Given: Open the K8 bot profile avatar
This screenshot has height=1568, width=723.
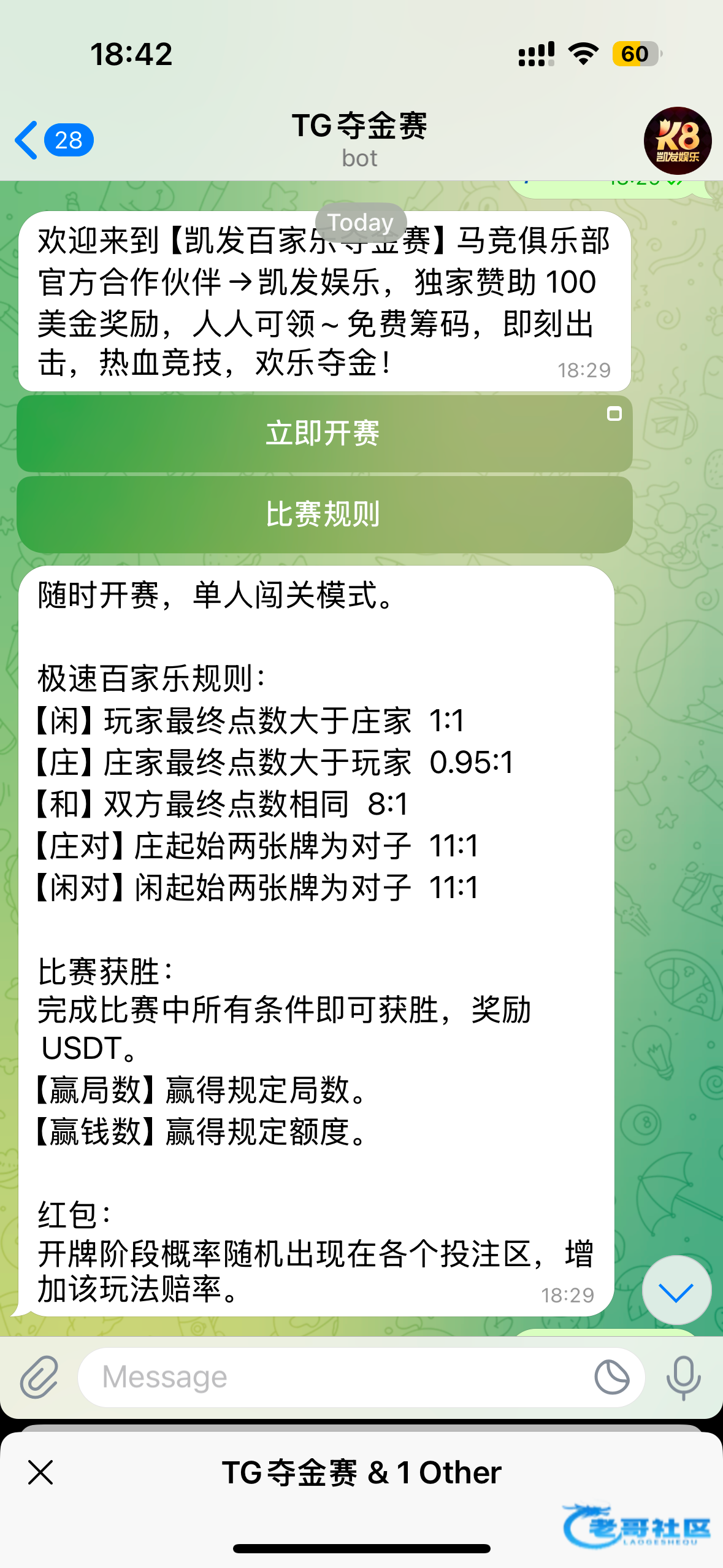Looking at the screenshot, I should click(x=677, y=140).
